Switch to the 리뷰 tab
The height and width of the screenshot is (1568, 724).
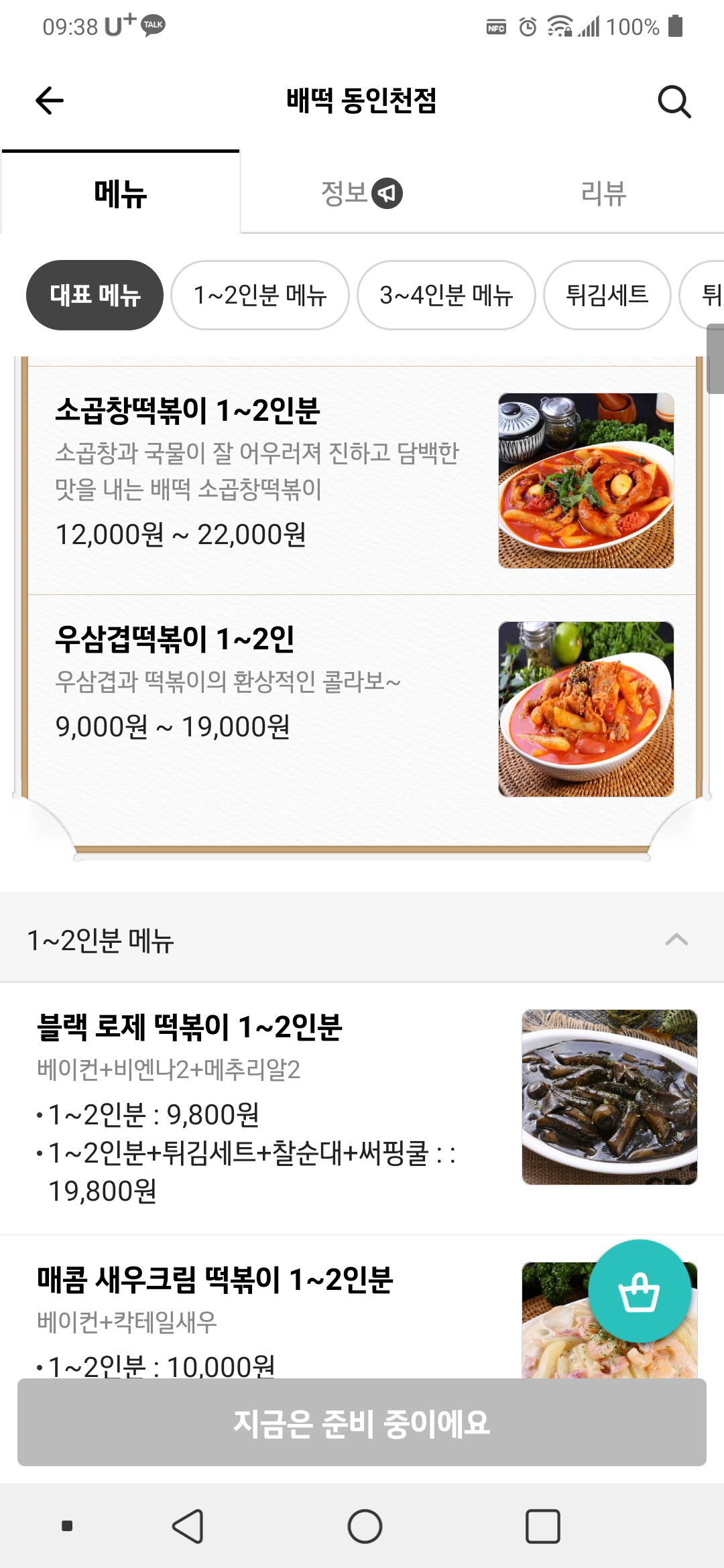point(603,194)
